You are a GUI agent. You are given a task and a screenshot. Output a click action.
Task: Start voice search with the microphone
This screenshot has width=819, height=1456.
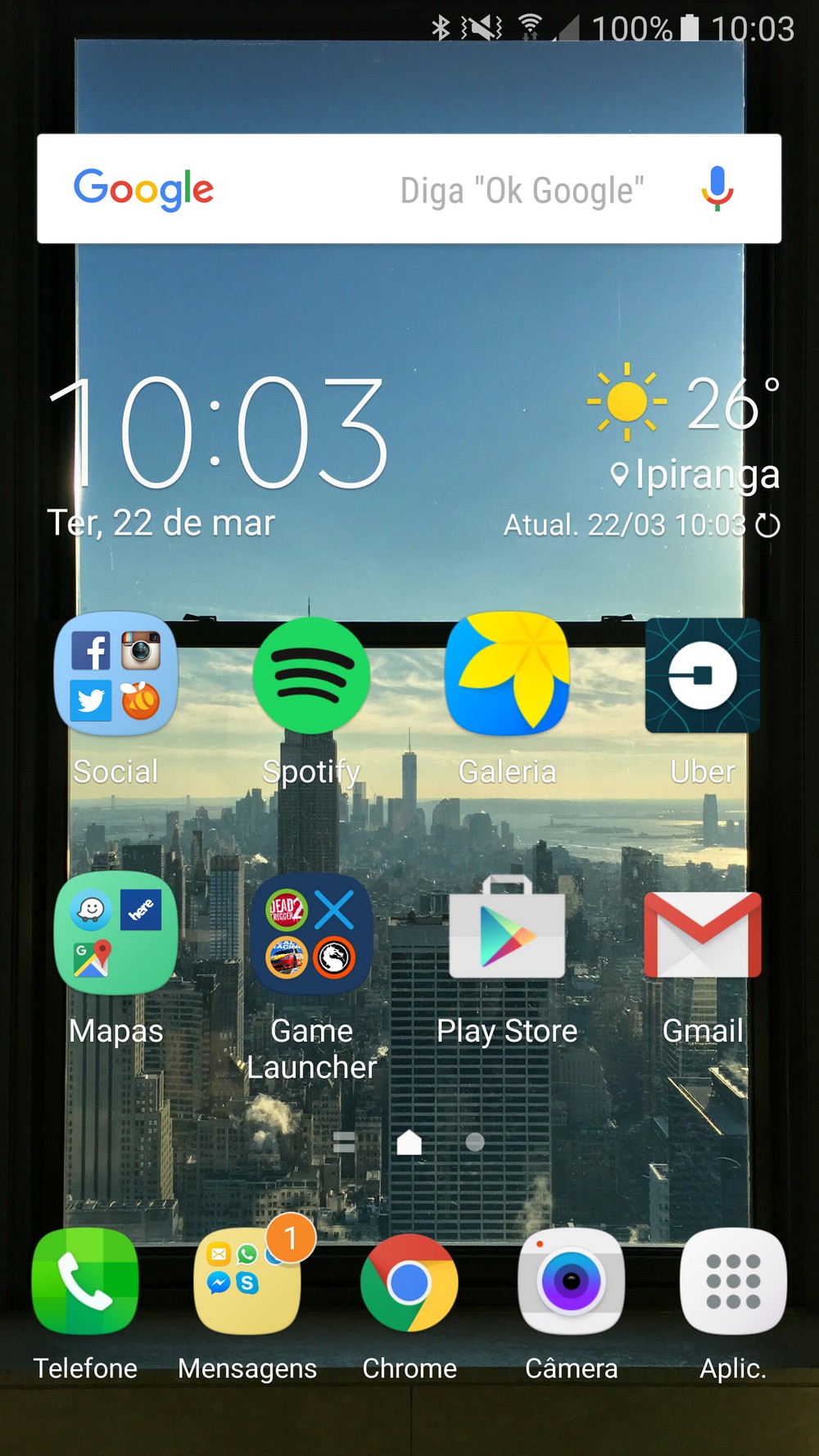coord(717,188)
